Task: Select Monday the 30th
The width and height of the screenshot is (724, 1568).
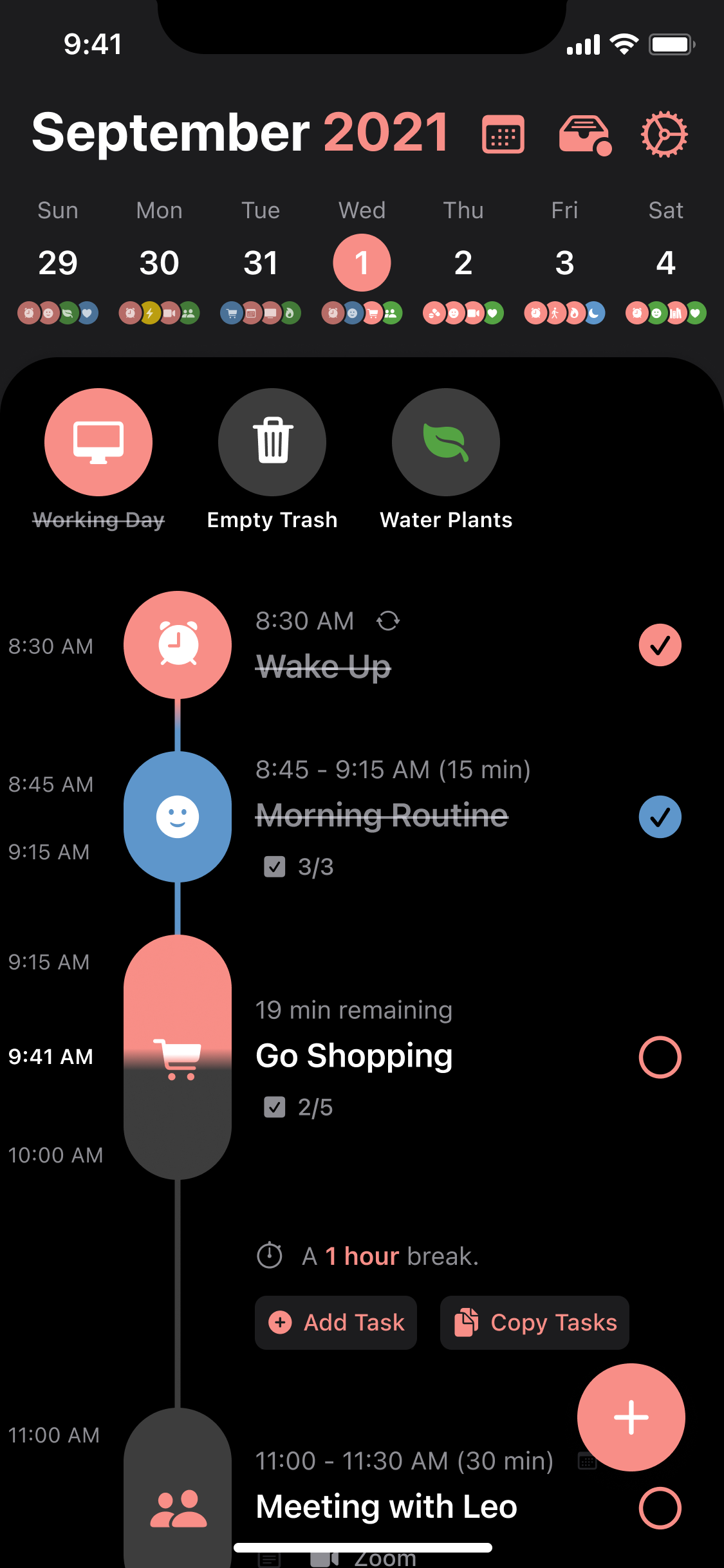Action: click(x=159, y=263)
